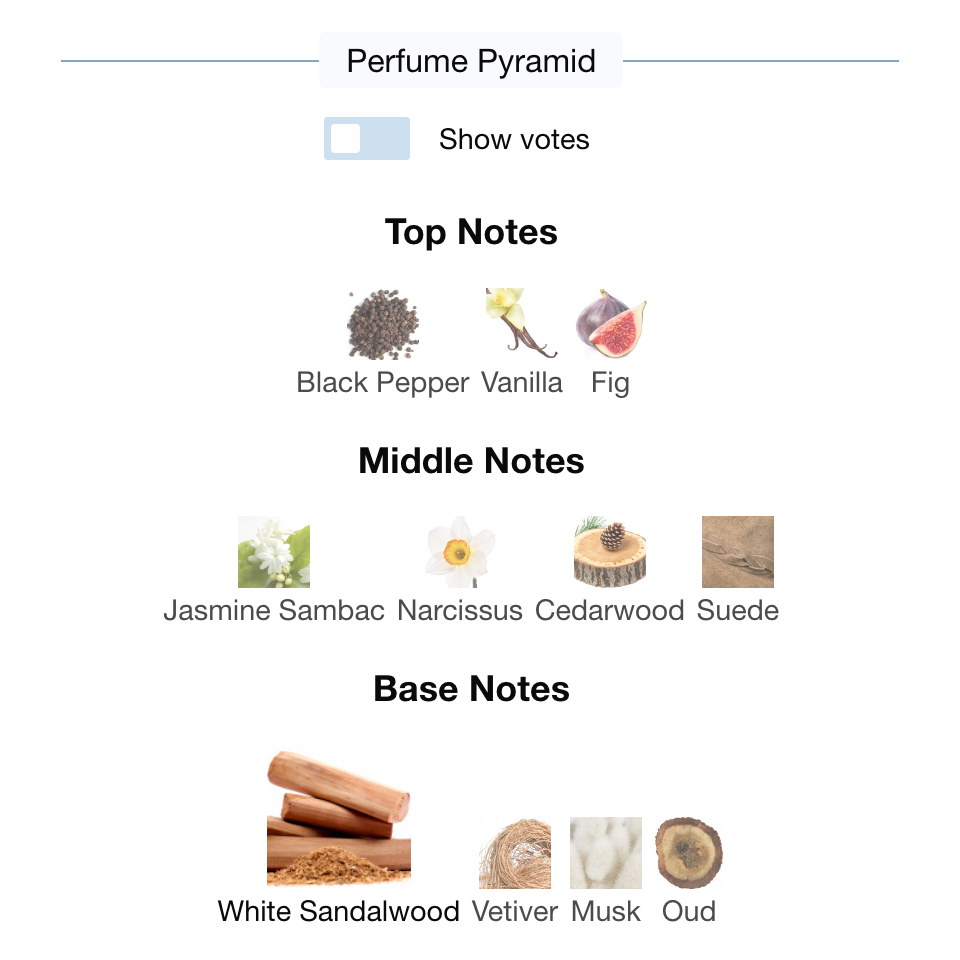The image size is (960, 960).
Task: View the Narcissus note
Action: (x=460, y=570)
